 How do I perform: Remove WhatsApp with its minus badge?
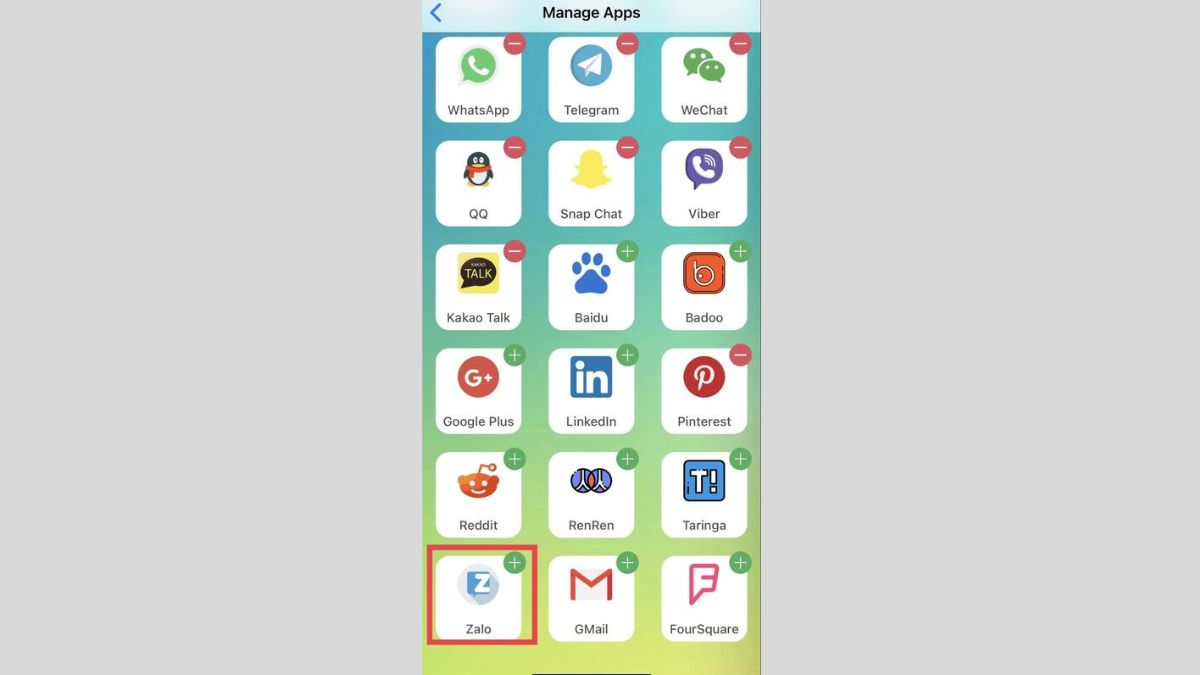tap(514, 44)
